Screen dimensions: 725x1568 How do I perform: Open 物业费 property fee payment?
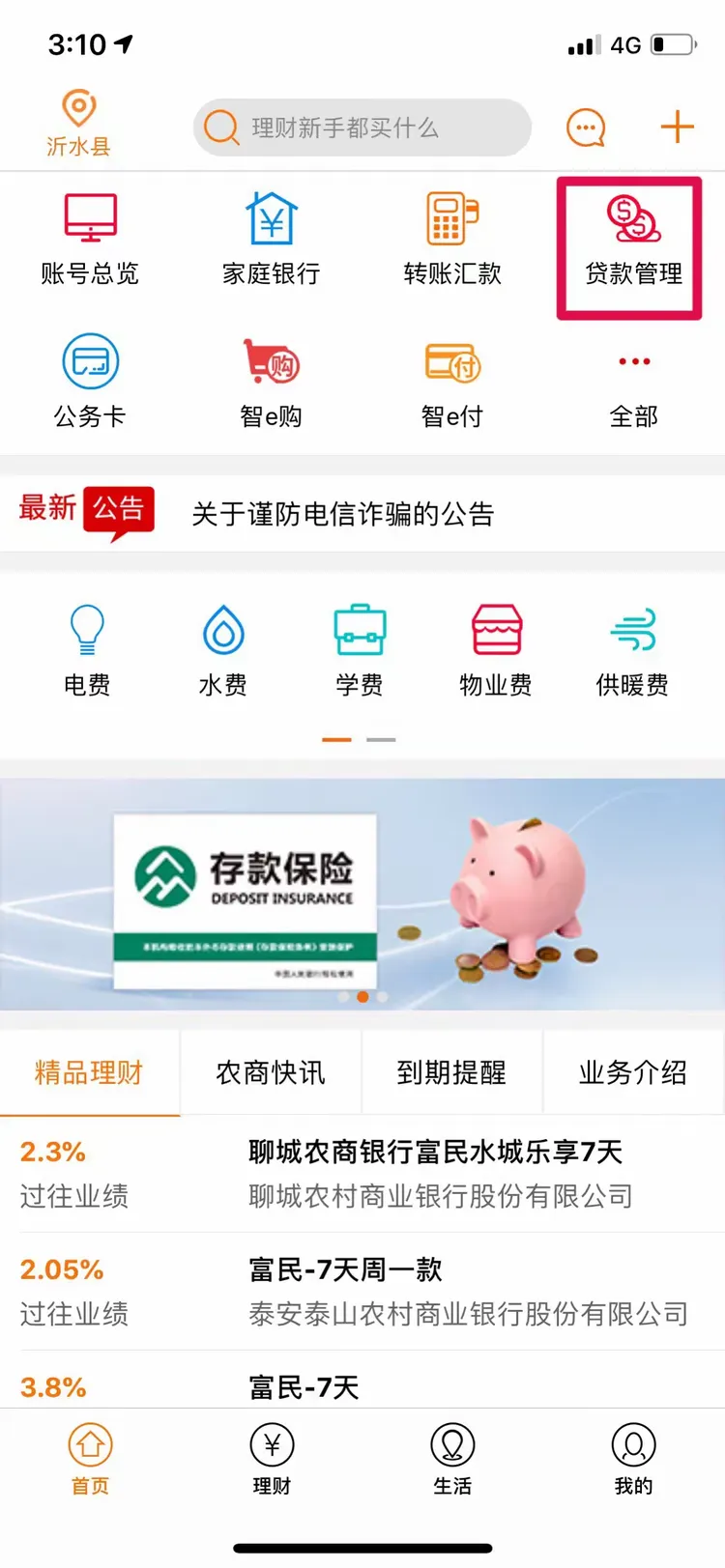(495, 647)
